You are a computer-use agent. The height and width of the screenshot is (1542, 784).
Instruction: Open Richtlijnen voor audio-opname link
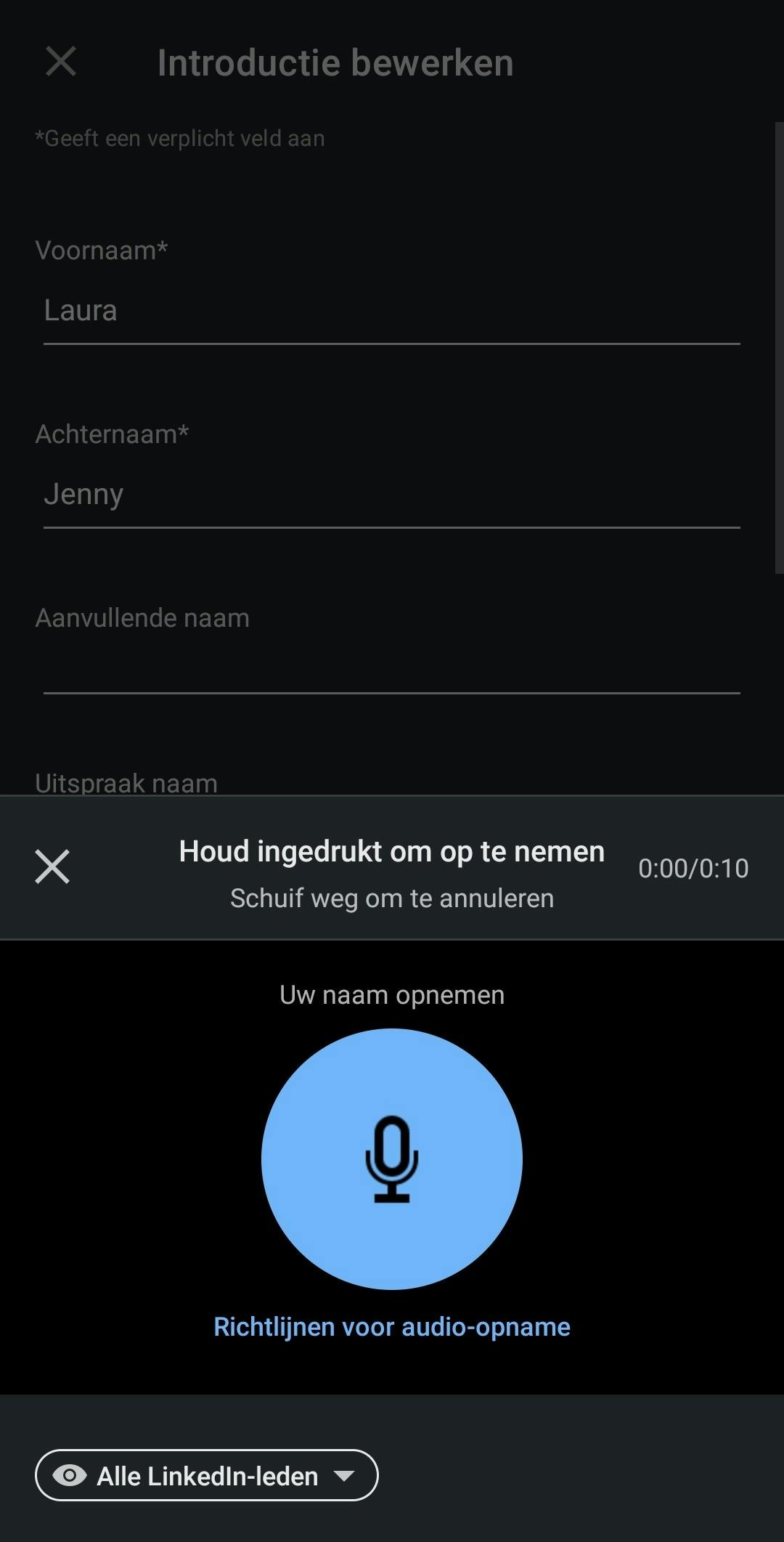click(x=392, y=1327)
